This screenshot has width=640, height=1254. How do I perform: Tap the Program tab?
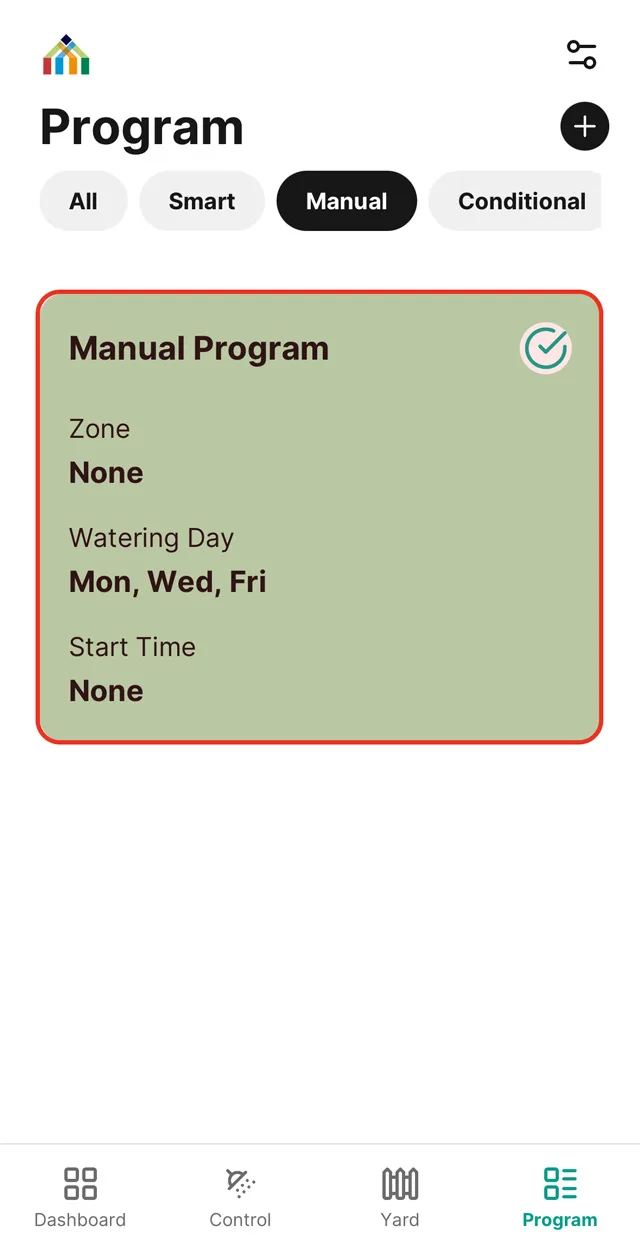(560, 1197)
